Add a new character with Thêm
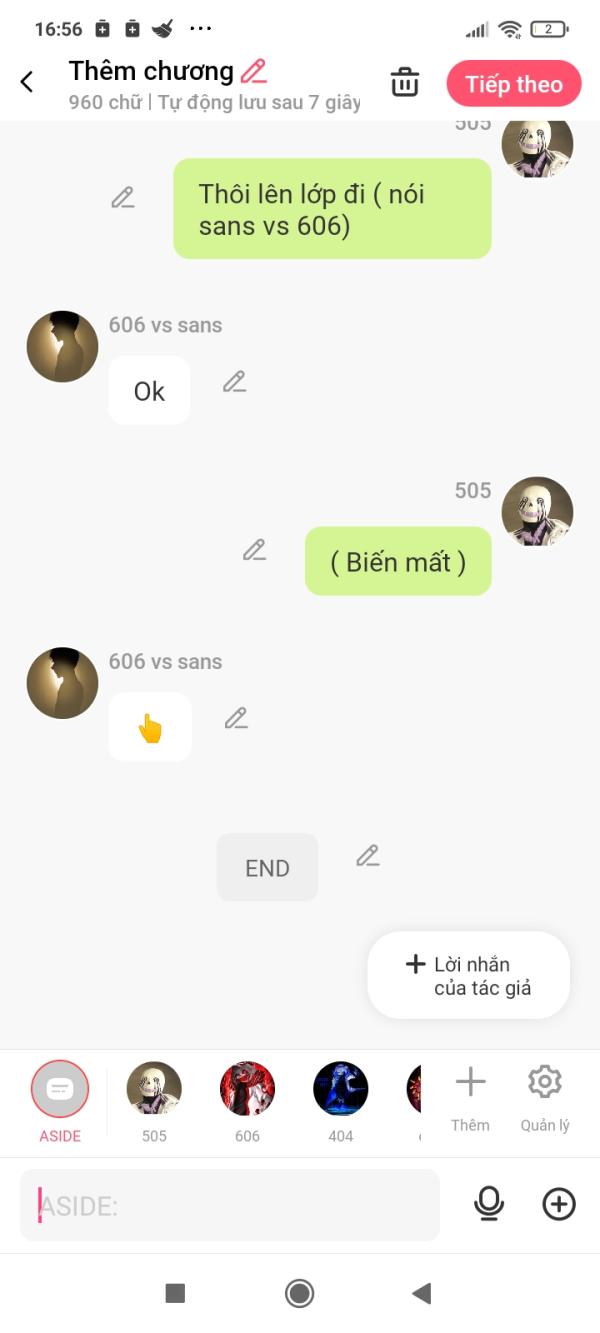The width and height of the screenshot is (600, 1333). 470,1095
